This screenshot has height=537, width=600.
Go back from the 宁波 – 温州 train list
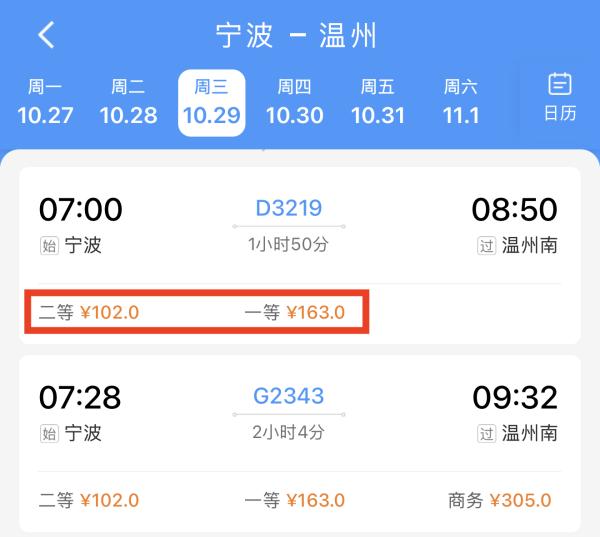tap(46, 36)
